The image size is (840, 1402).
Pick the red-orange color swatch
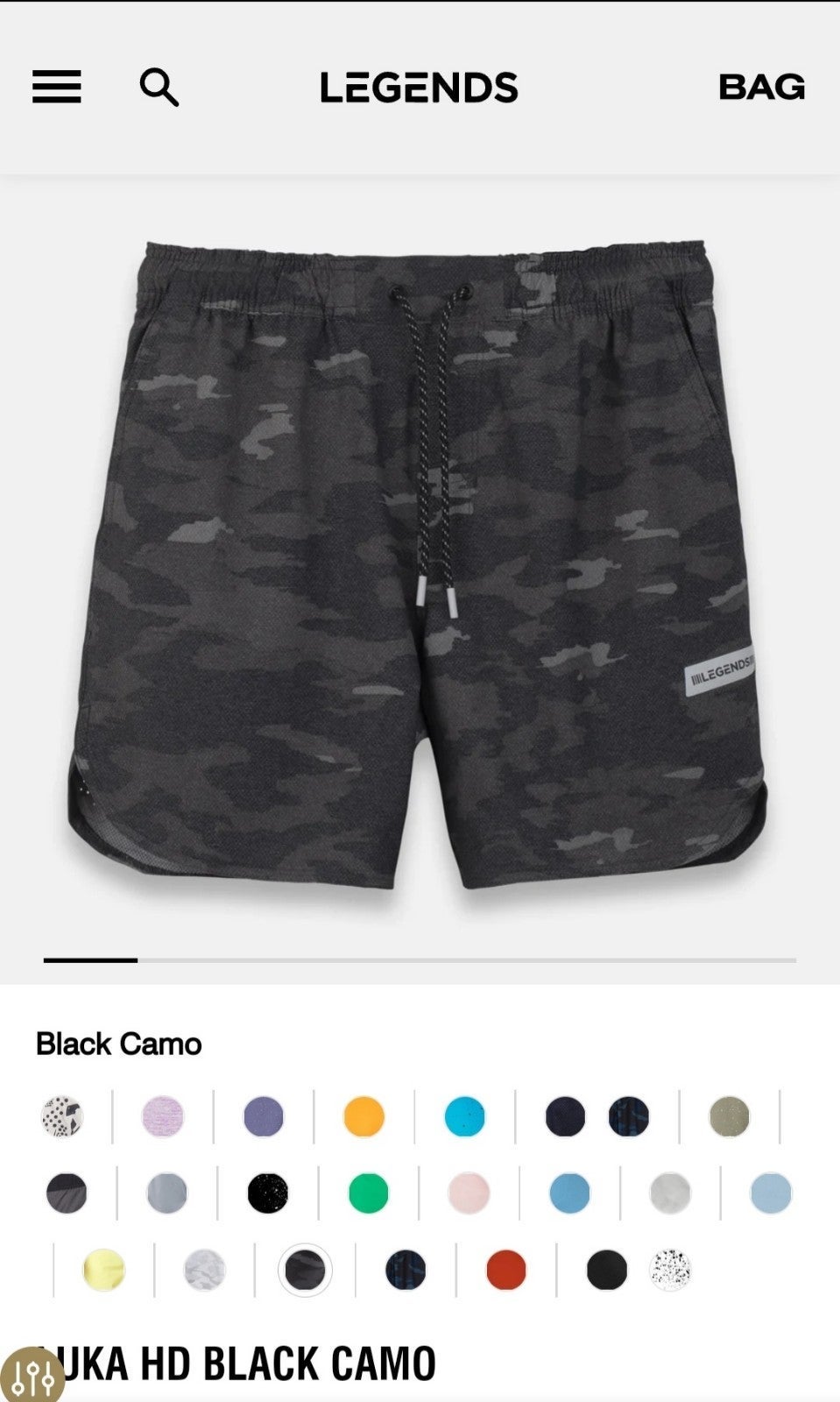coord(506,1270)
